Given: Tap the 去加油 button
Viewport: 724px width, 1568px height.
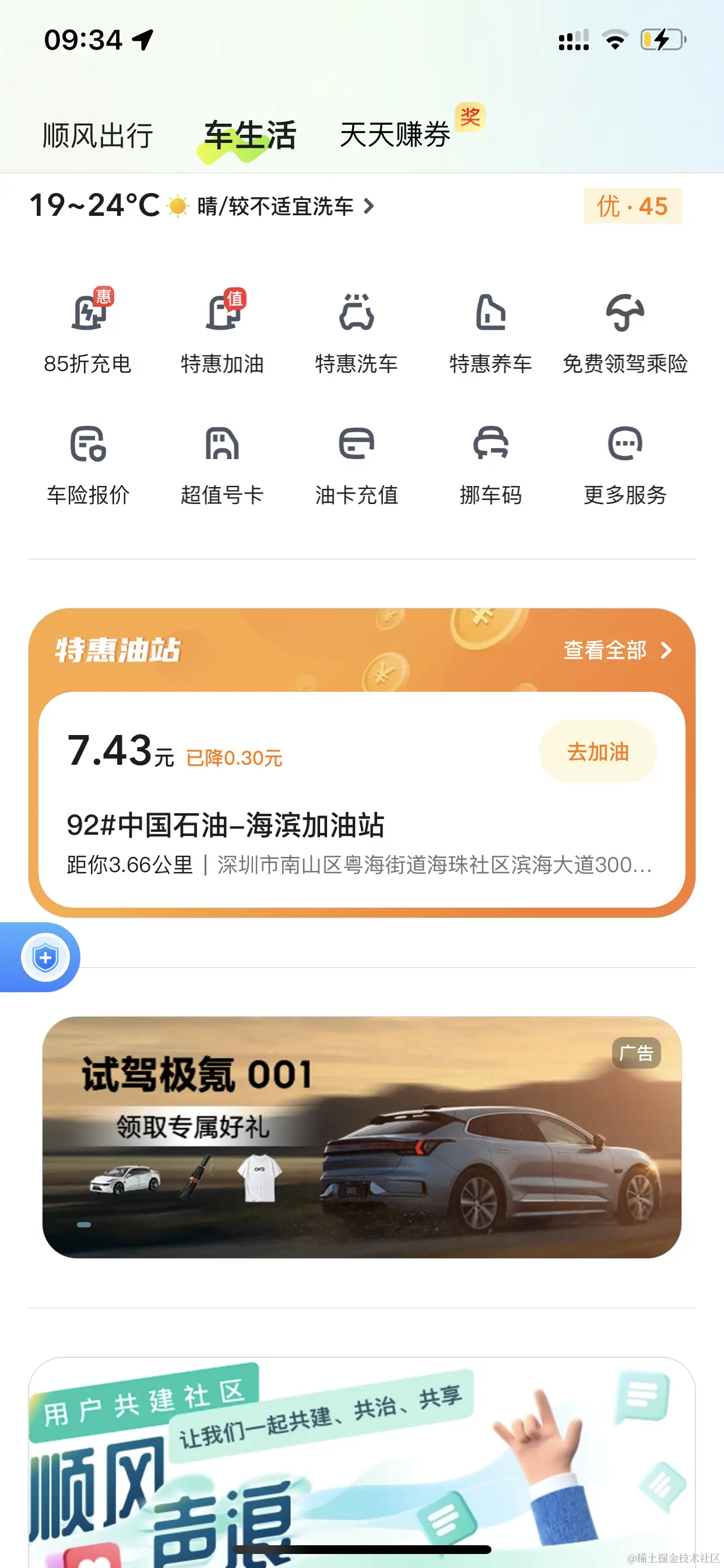Looking at the screenshot, I should pyautogui.click(x=598, y=752).
